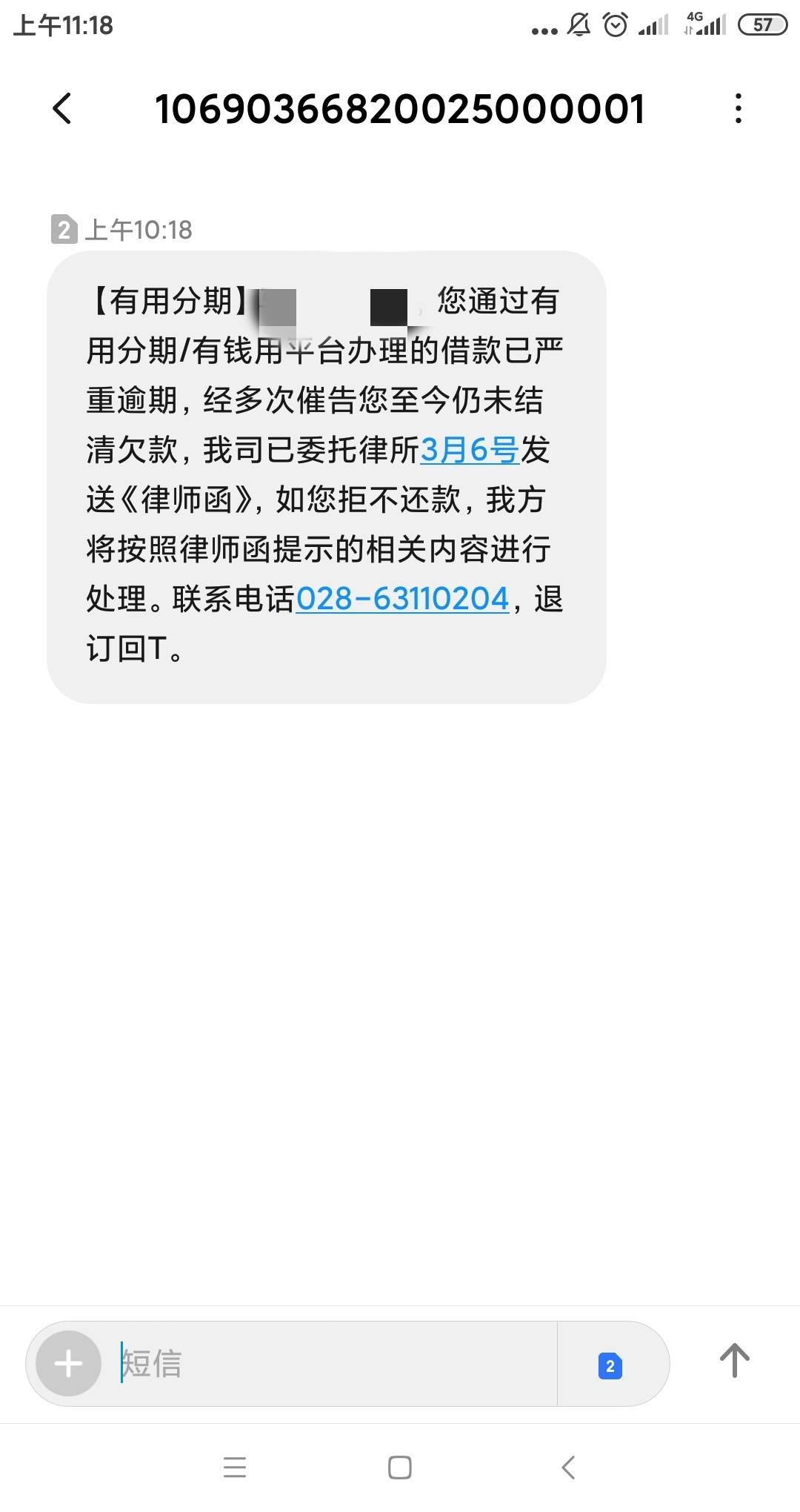This screenshot has height=1512, width=800.
Task: Tap the system navigation back button
Action: [568, 1468]
